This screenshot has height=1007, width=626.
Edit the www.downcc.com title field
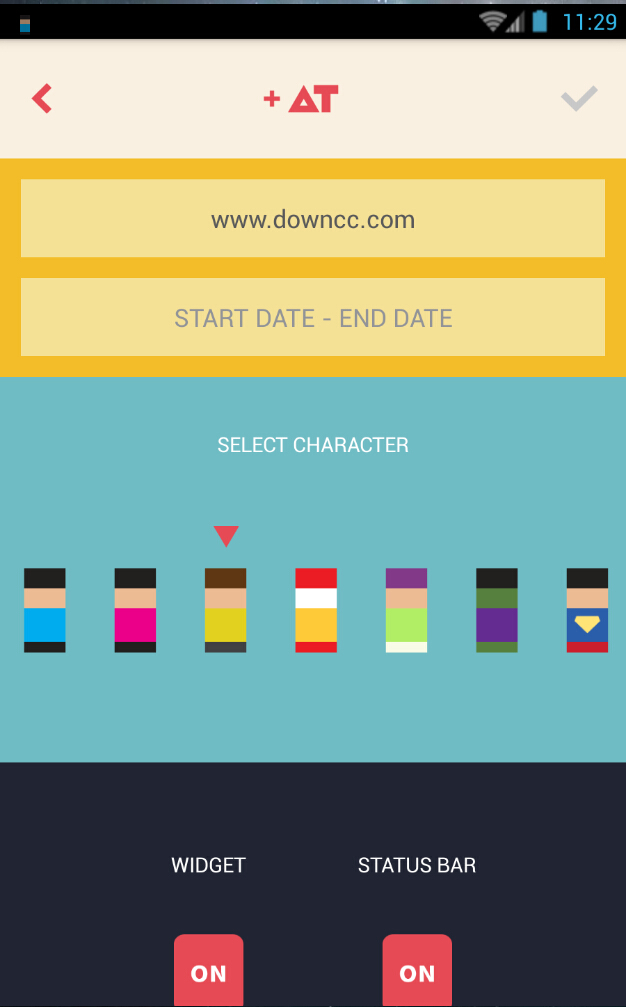point(313,219)
